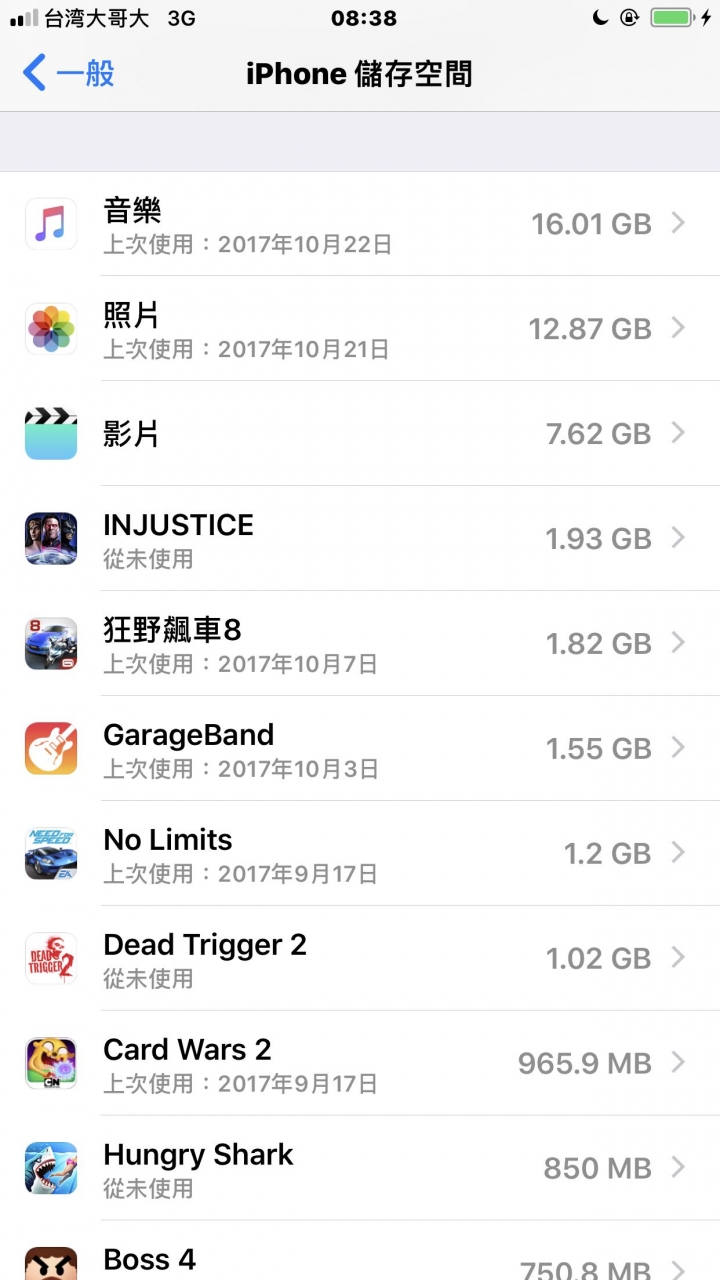Select the Card Wars 2 row

360,1064
